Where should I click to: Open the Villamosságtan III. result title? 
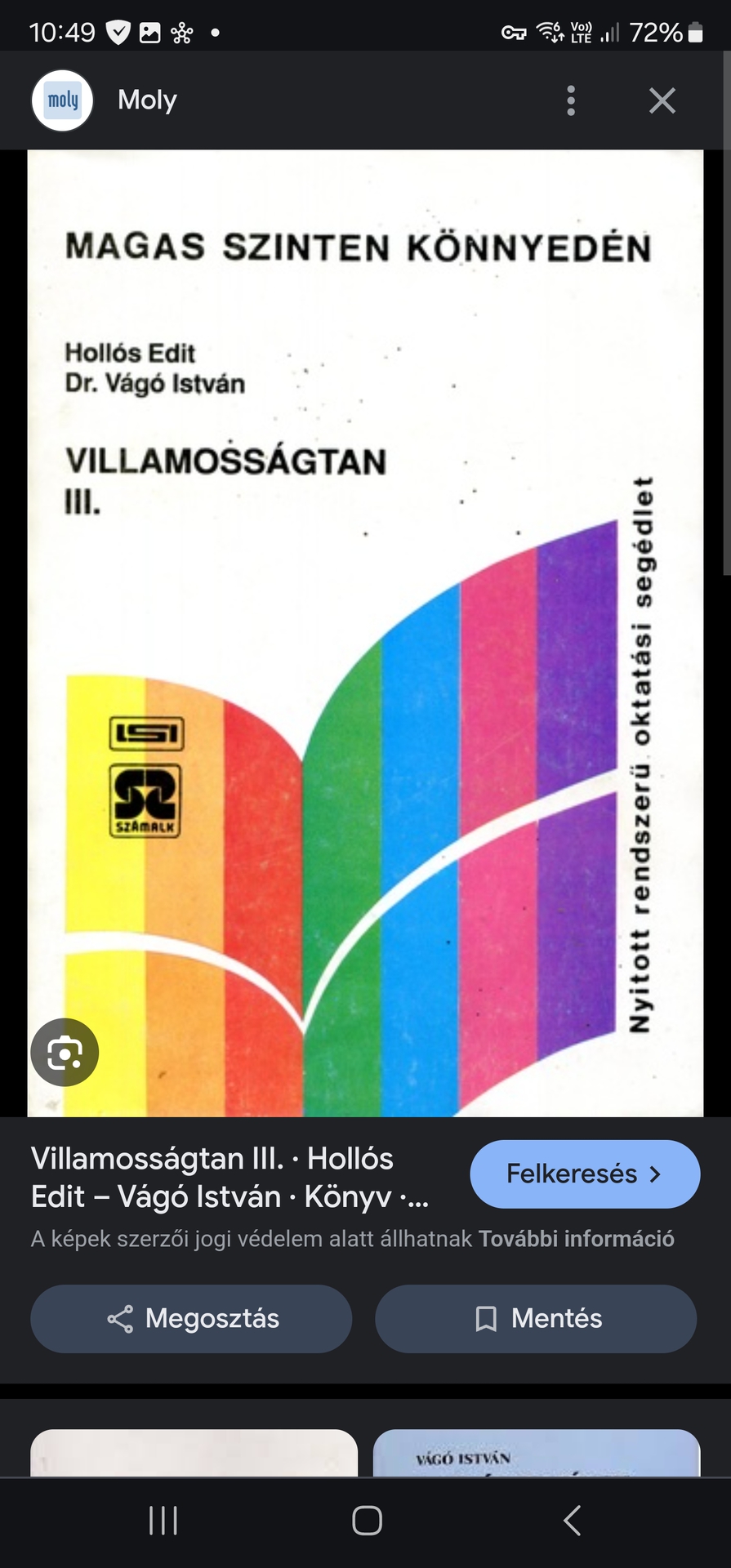coord(229,1177)
